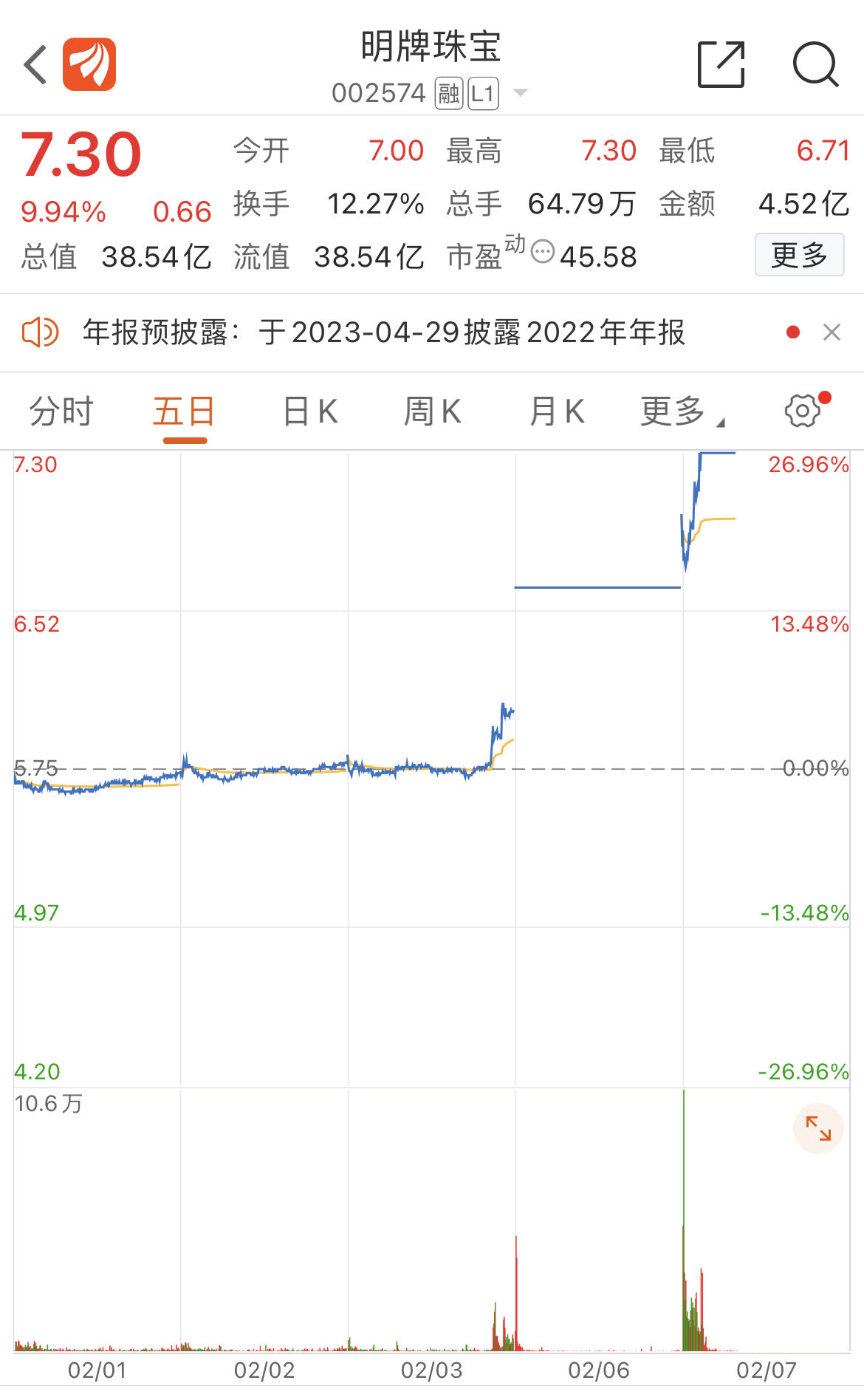This screenshot has height=1400, width=864.
Task: Open chart settings gear
Action: pyautogui.click(x=803, y=411)
